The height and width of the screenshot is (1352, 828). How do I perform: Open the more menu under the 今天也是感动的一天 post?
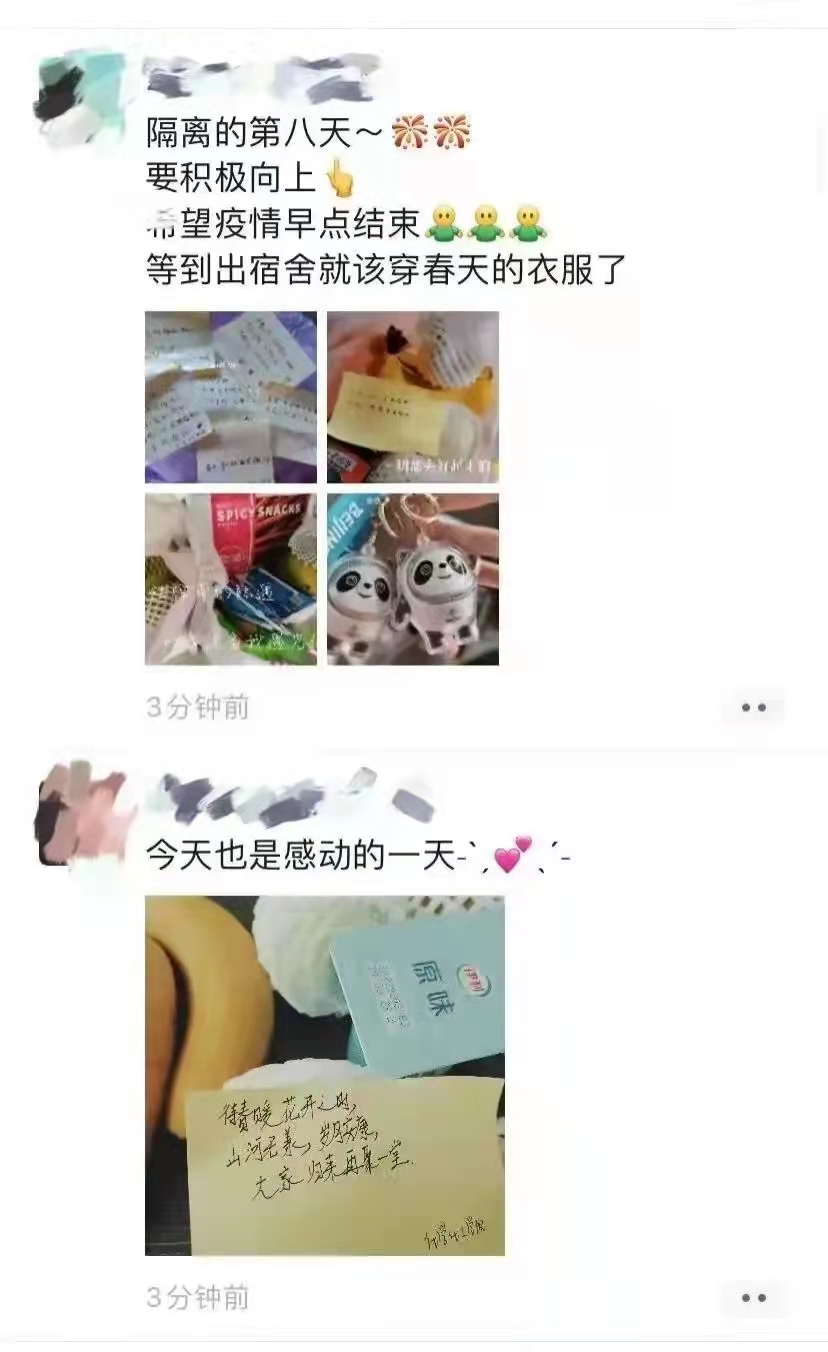753,1298
